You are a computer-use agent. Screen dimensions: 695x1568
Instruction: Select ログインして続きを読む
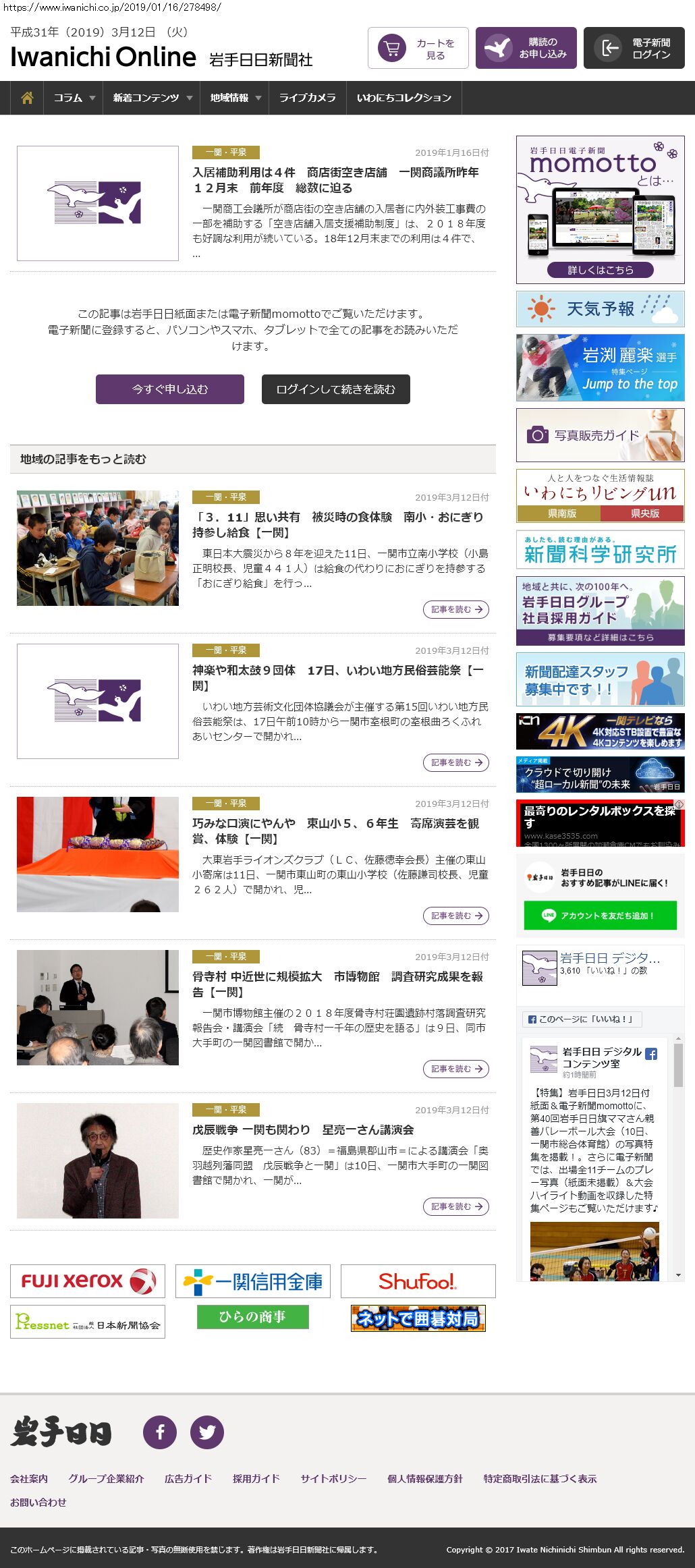tap(335, 389)
